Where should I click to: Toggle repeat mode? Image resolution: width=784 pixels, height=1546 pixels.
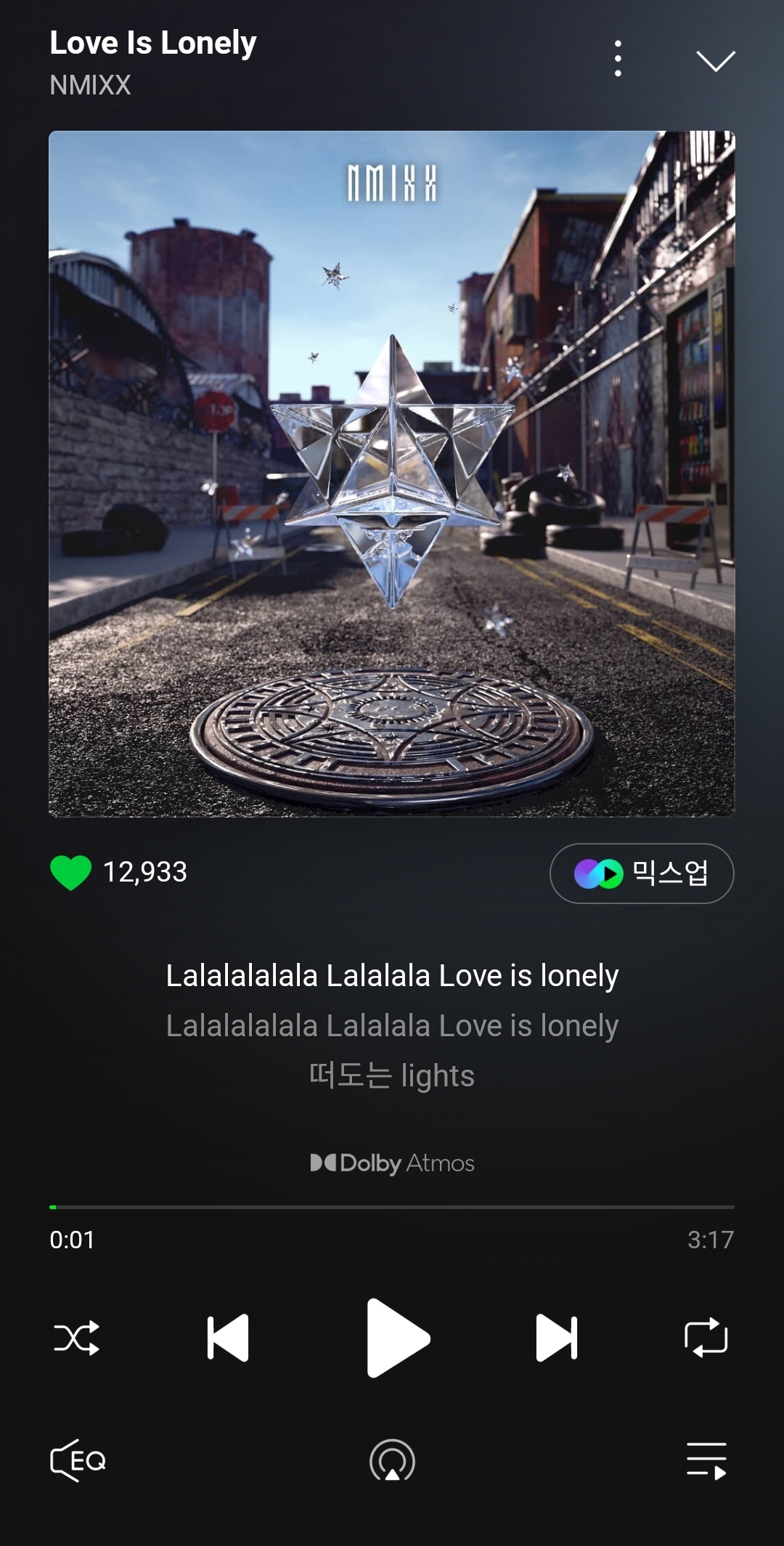point(706,1338)
